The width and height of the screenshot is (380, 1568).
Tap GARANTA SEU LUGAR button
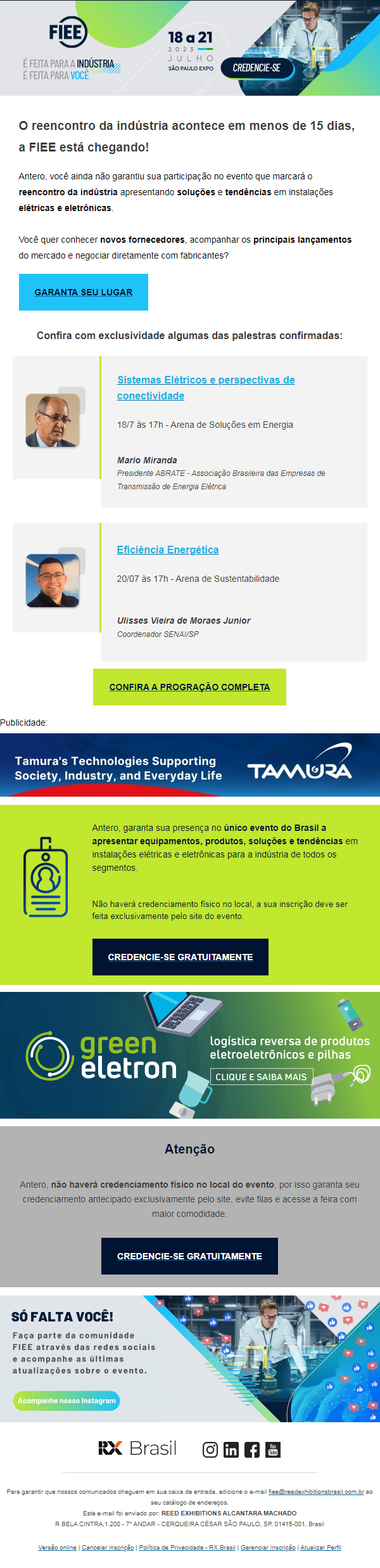coord(84,292)
